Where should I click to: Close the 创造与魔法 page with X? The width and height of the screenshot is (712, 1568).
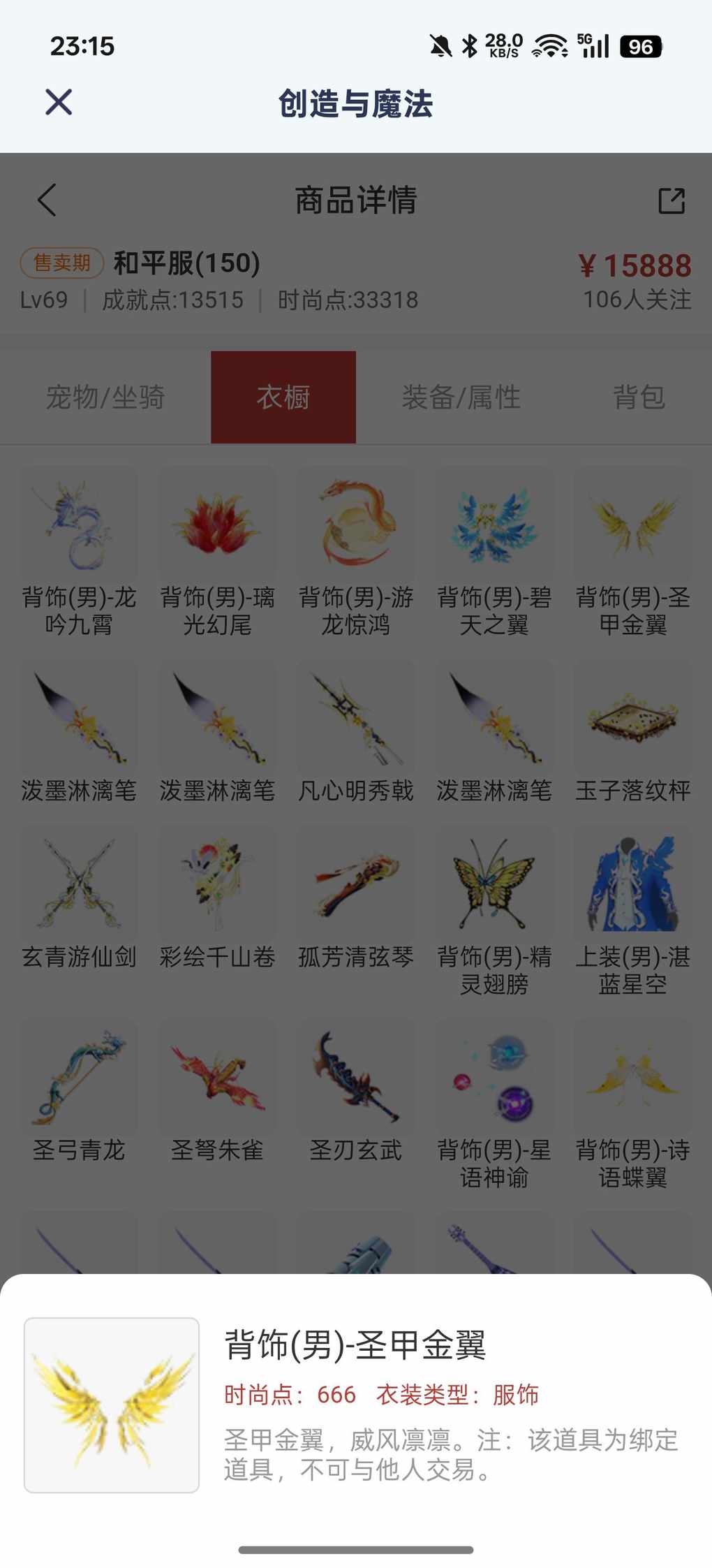[x=59, y=103]
